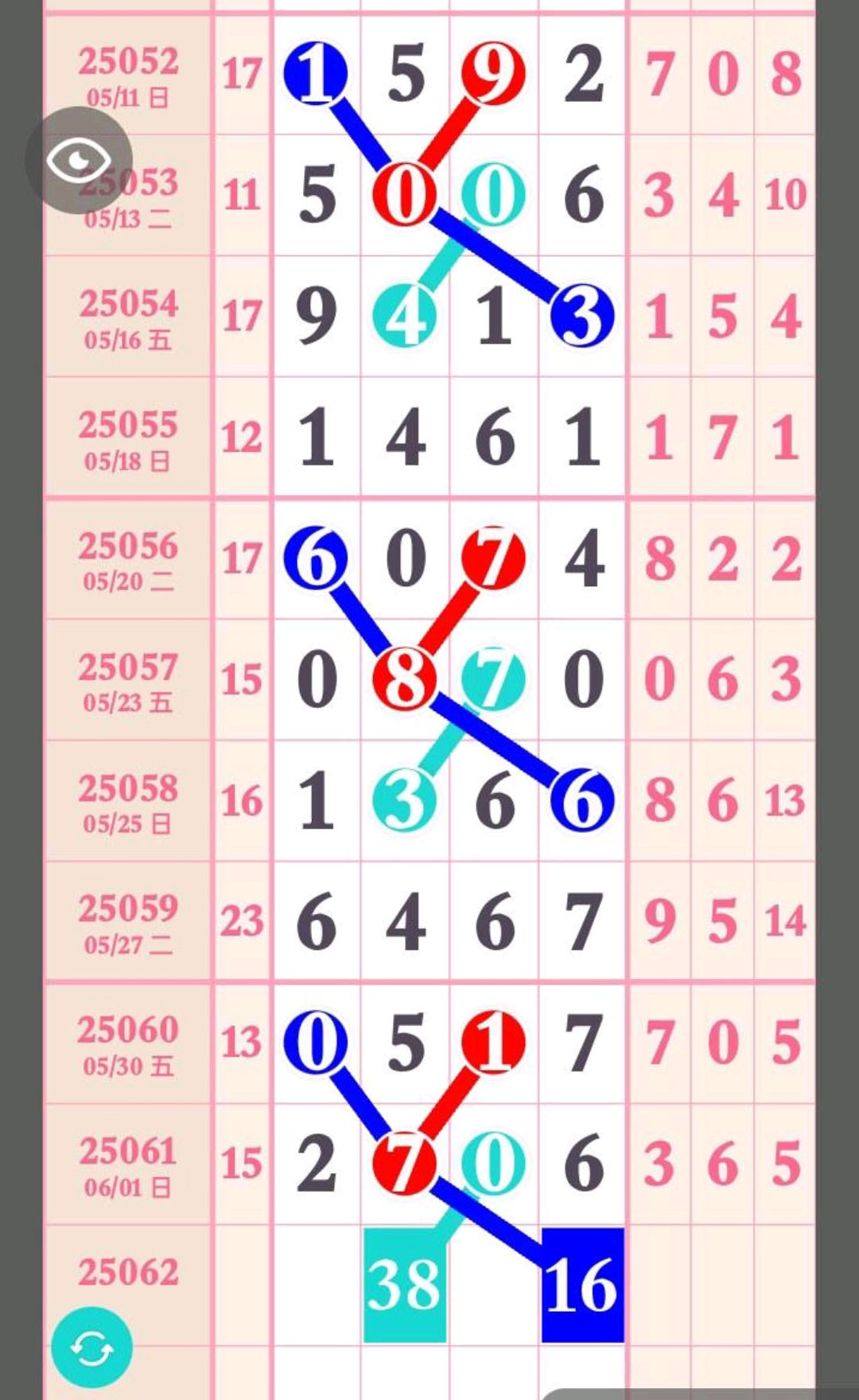Tap the teal refresh button
Image resolution: width=859 pixels, height=1400 pixels.
click(x=91, y=1347)
